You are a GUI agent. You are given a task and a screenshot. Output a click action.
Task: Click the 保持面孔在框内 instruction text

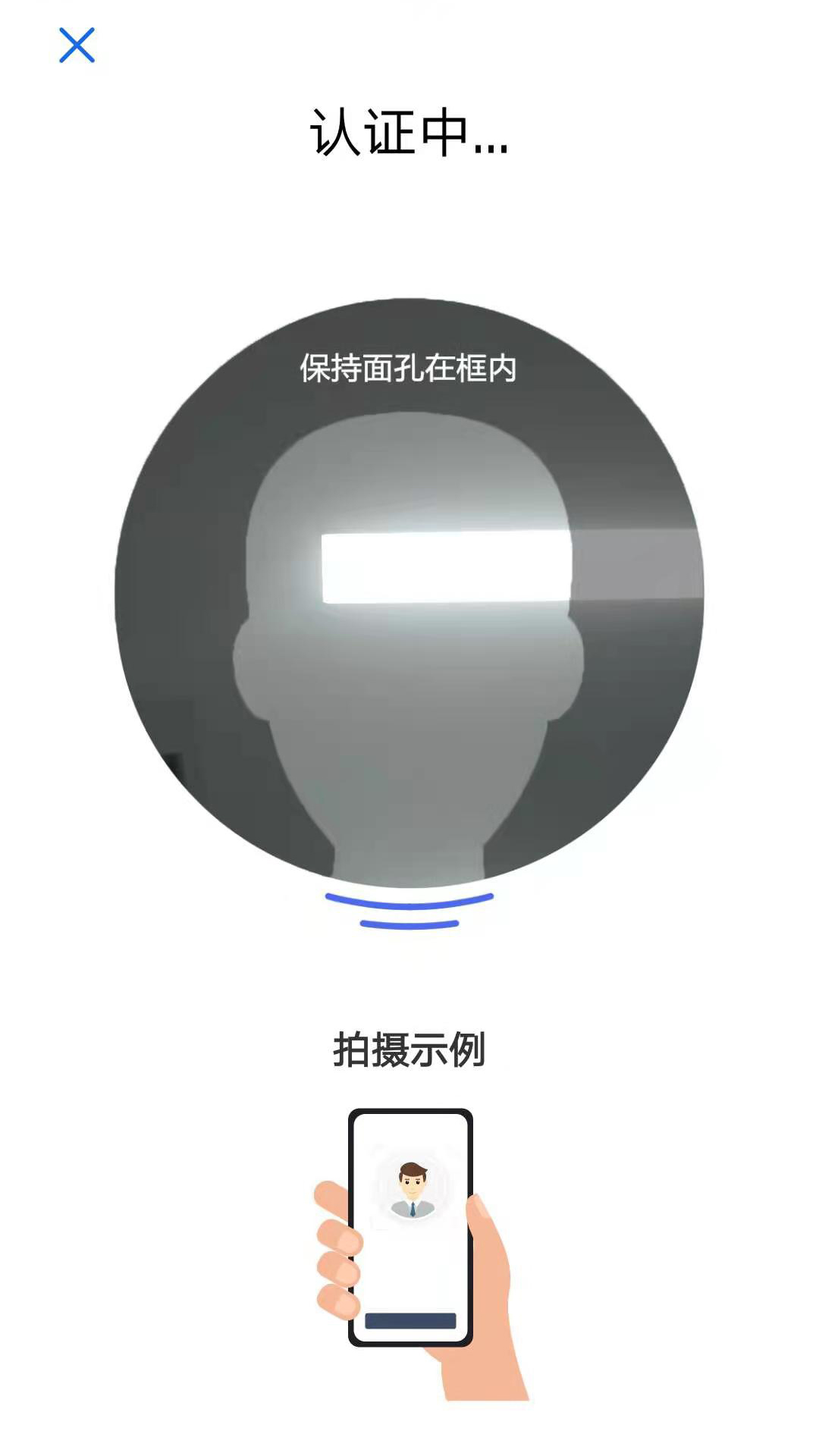[x=410, y=370]
